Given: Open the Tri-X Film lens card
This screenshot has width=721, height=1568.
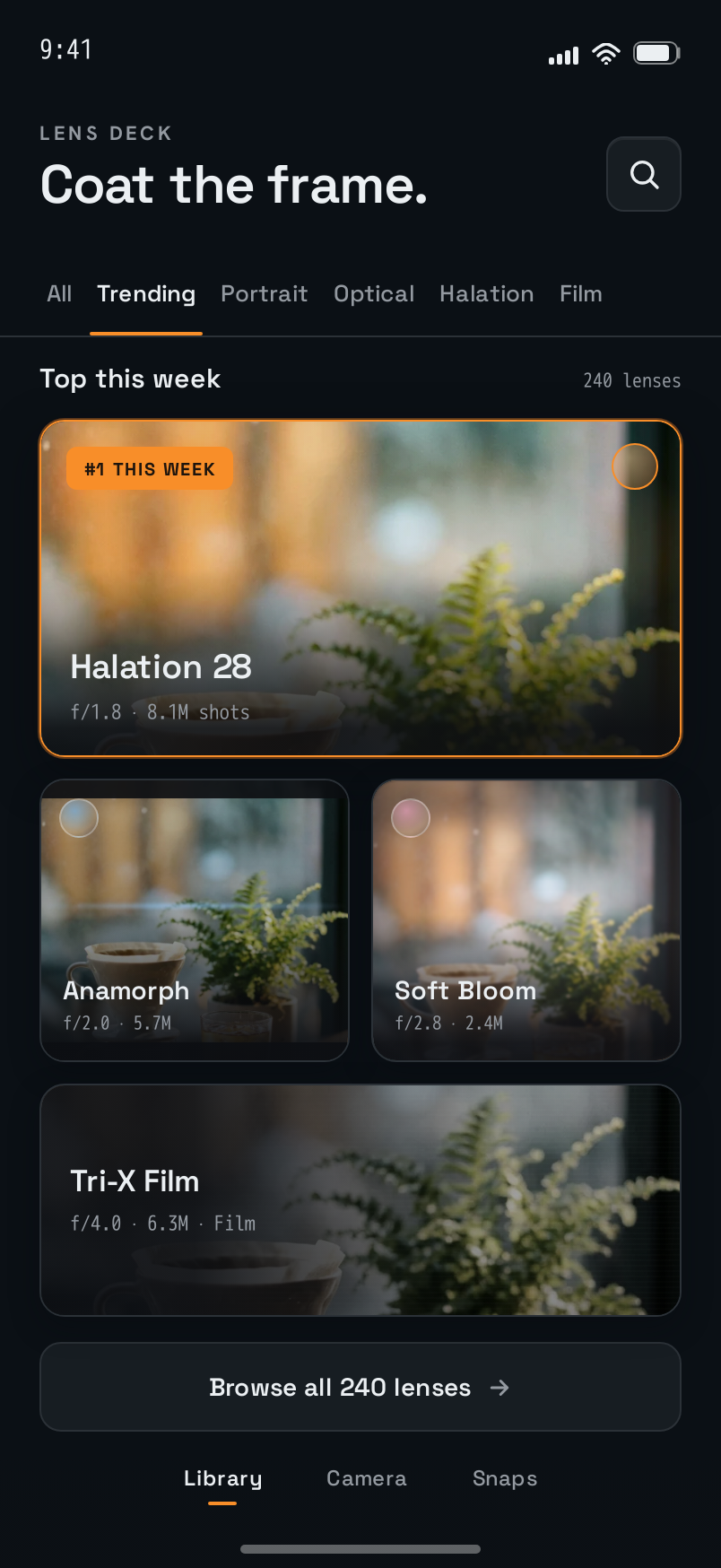Looking at the screenshot, I should point(360,1200).
